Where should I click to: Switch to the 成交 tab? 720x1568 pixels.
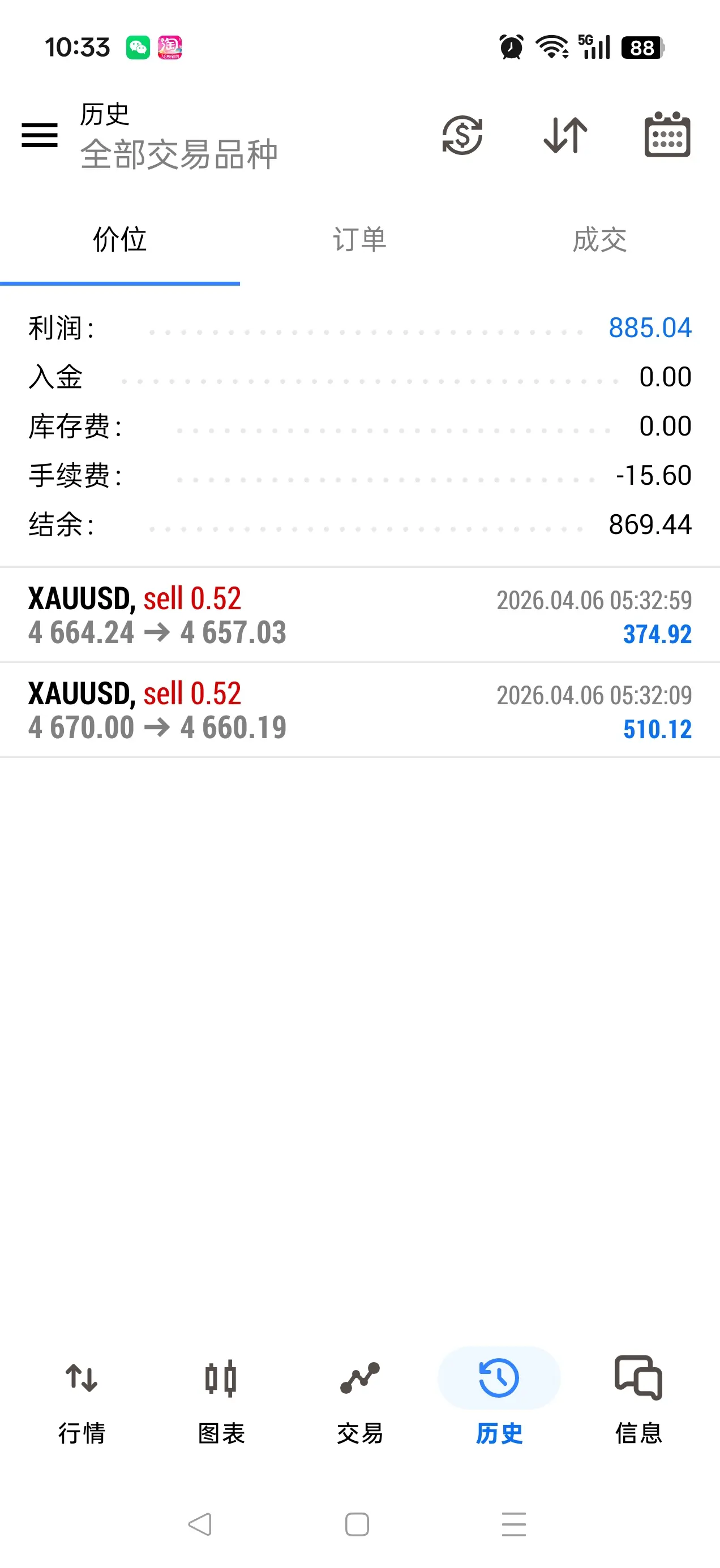click(x=599, y=239)
